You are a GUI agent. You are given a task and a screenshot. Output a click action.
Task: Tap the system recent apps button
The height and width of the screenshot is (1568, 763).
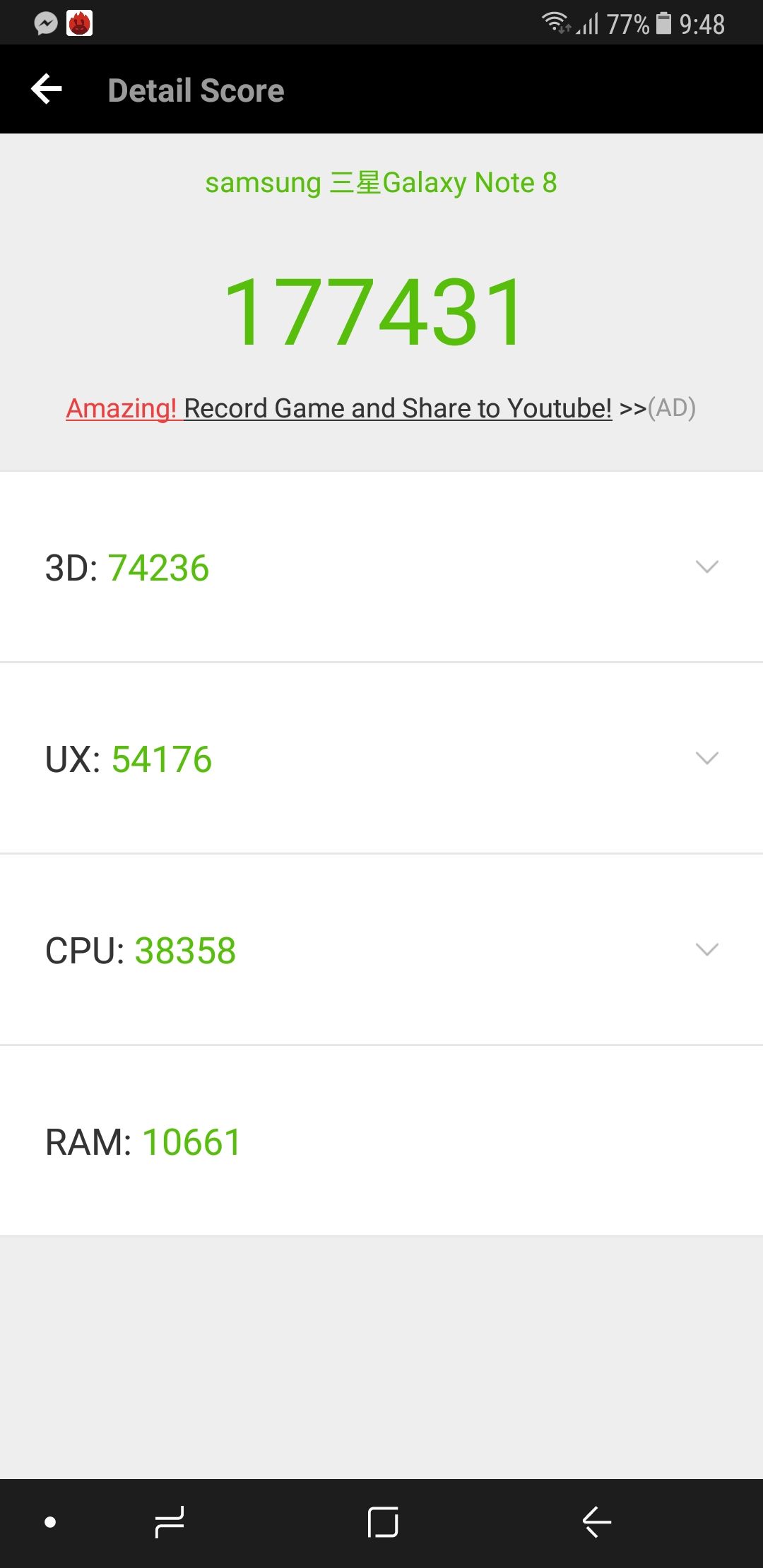pos(170,1522)
